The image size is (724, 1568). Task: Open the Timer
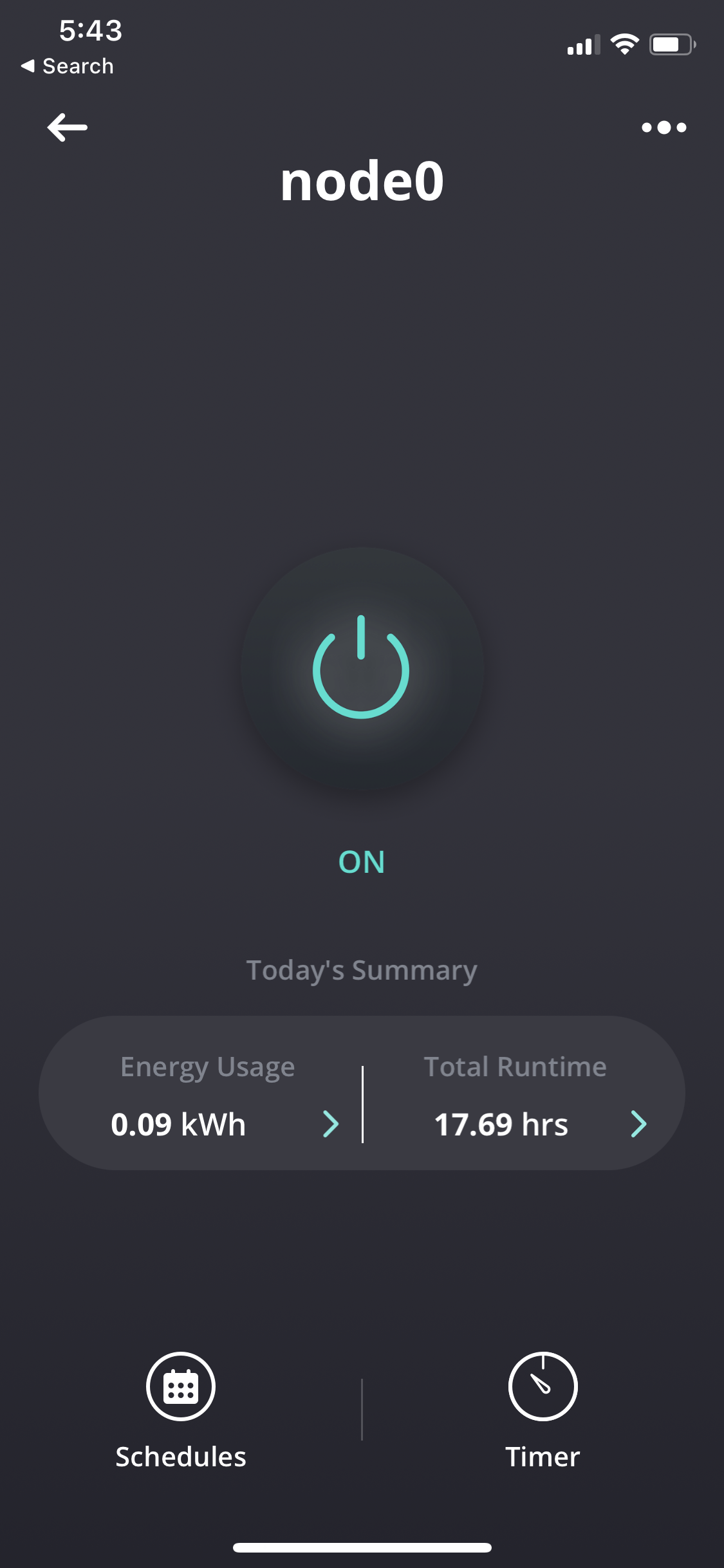tap(543, 1411)
